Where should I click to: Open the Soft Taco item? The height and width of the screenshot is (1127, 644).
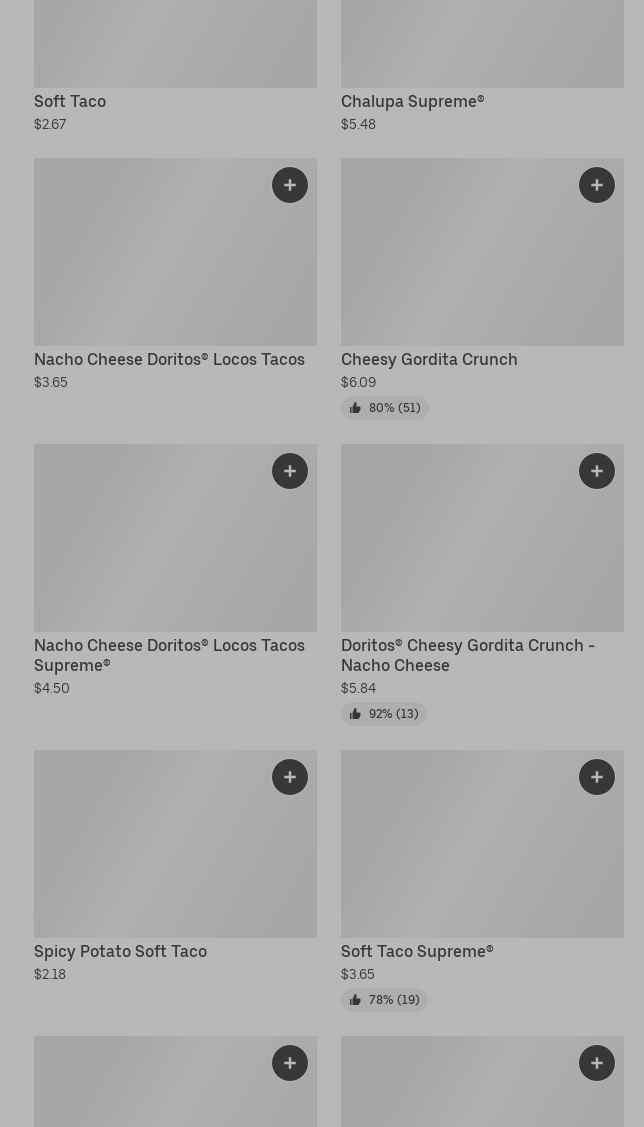point(70,101)
